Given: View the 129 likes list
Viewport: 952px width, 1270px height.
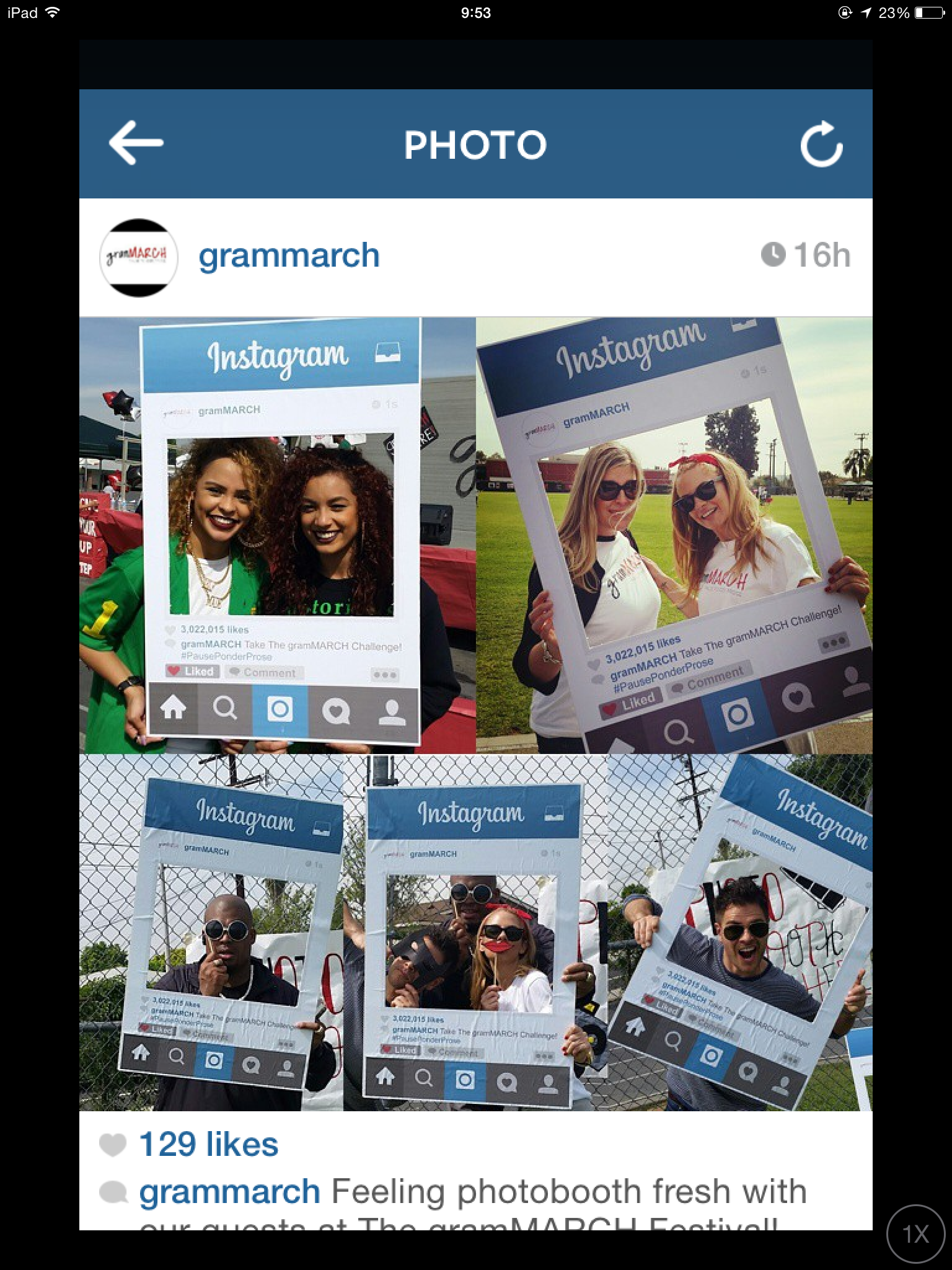Looking at the screenshot, I should pyautogui.click(x=208, y=1145).
